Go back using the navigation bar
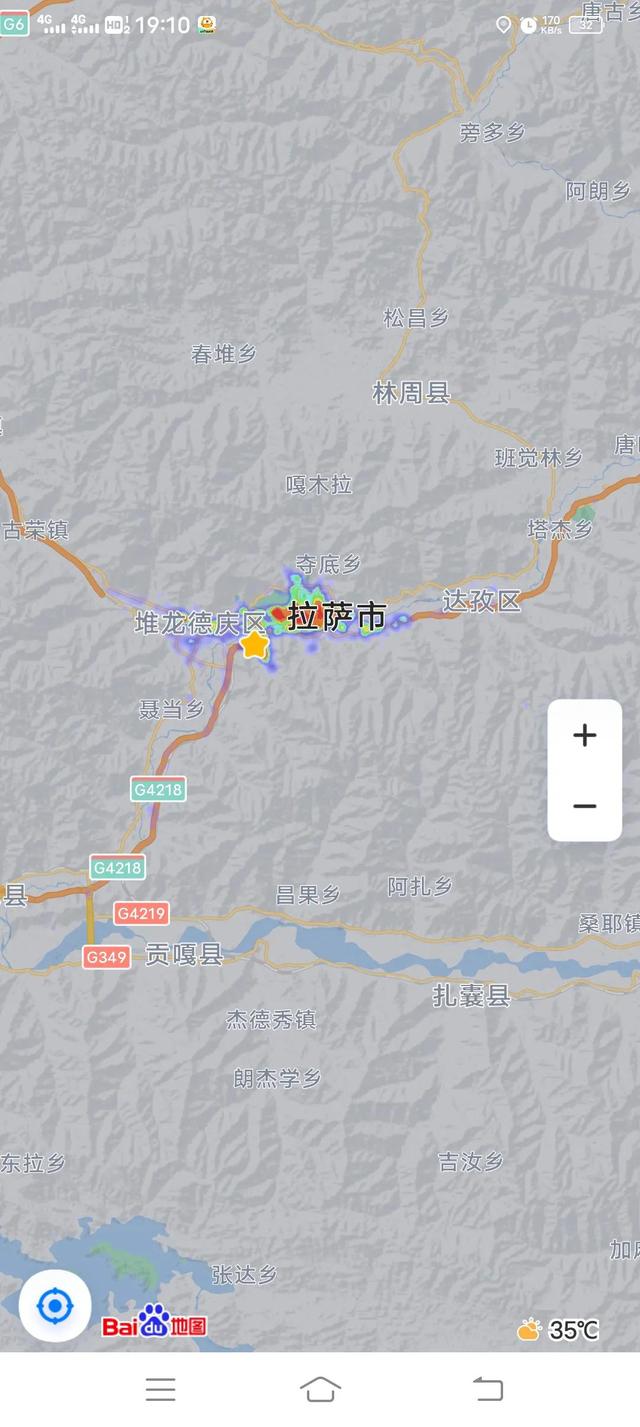Image resolution: width=640 pixels, height=1427 pixels. (x=487, y=1389)
